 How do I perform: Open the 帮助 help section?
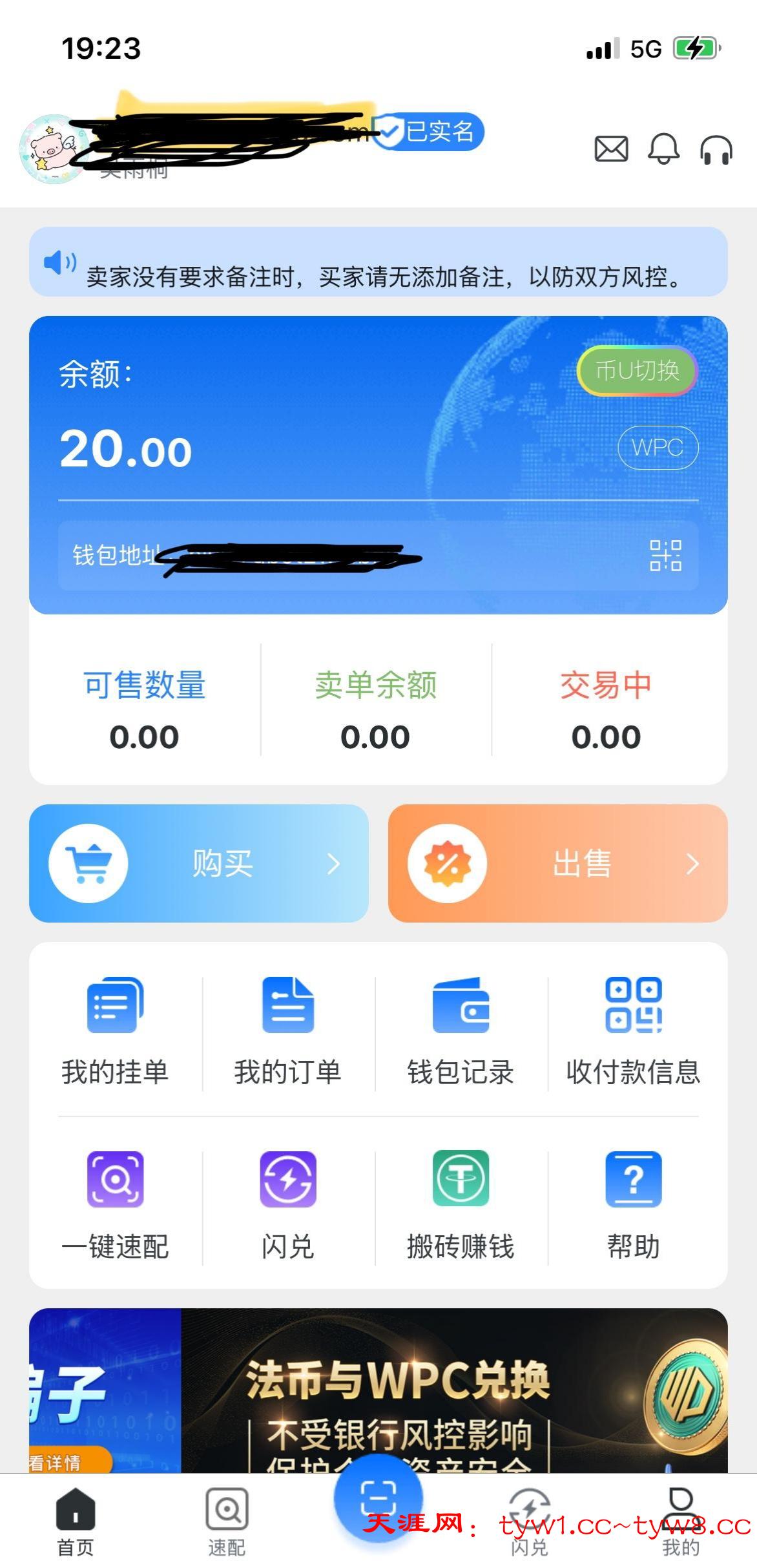pyautogui.click(x=633, y=1206)
